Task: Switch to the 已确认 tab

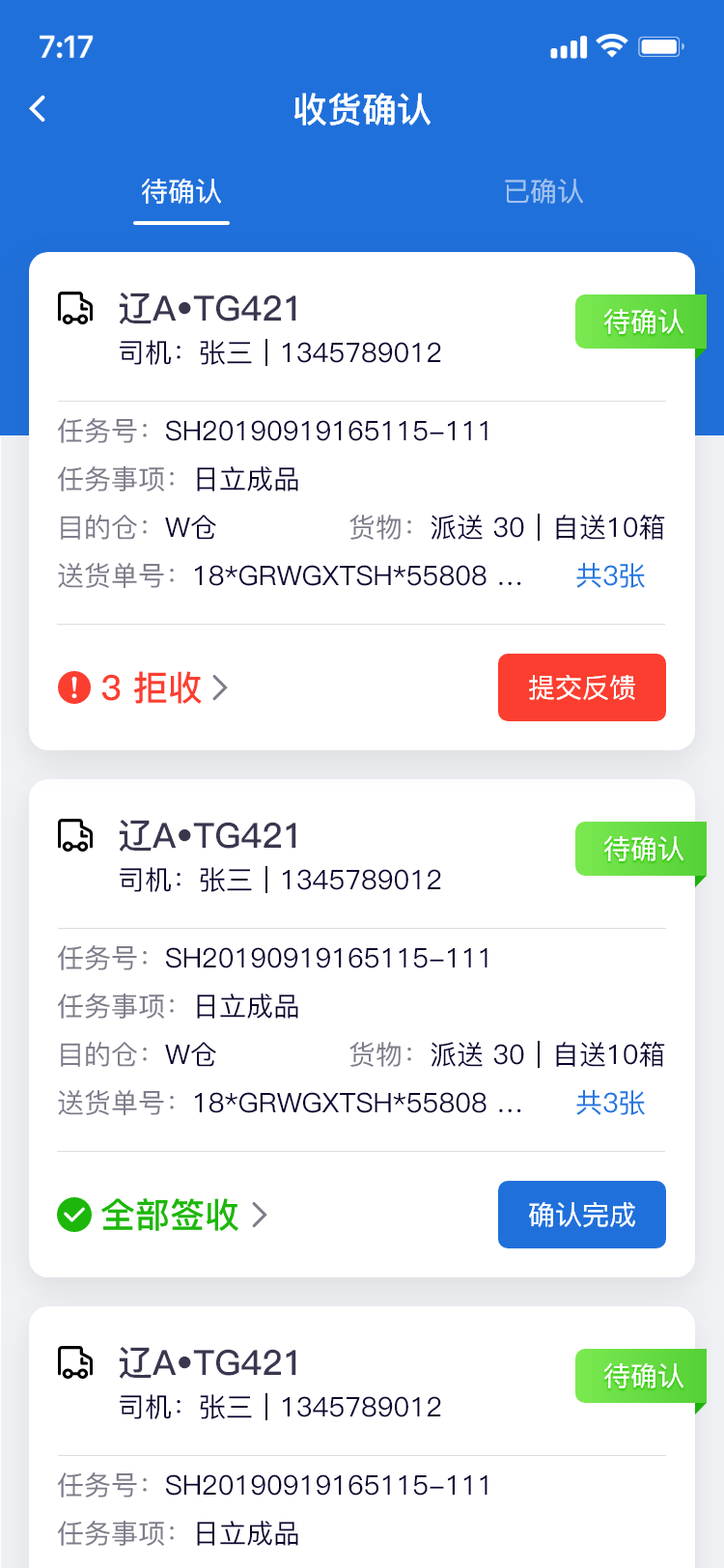Action: click(x=543, y=191)
